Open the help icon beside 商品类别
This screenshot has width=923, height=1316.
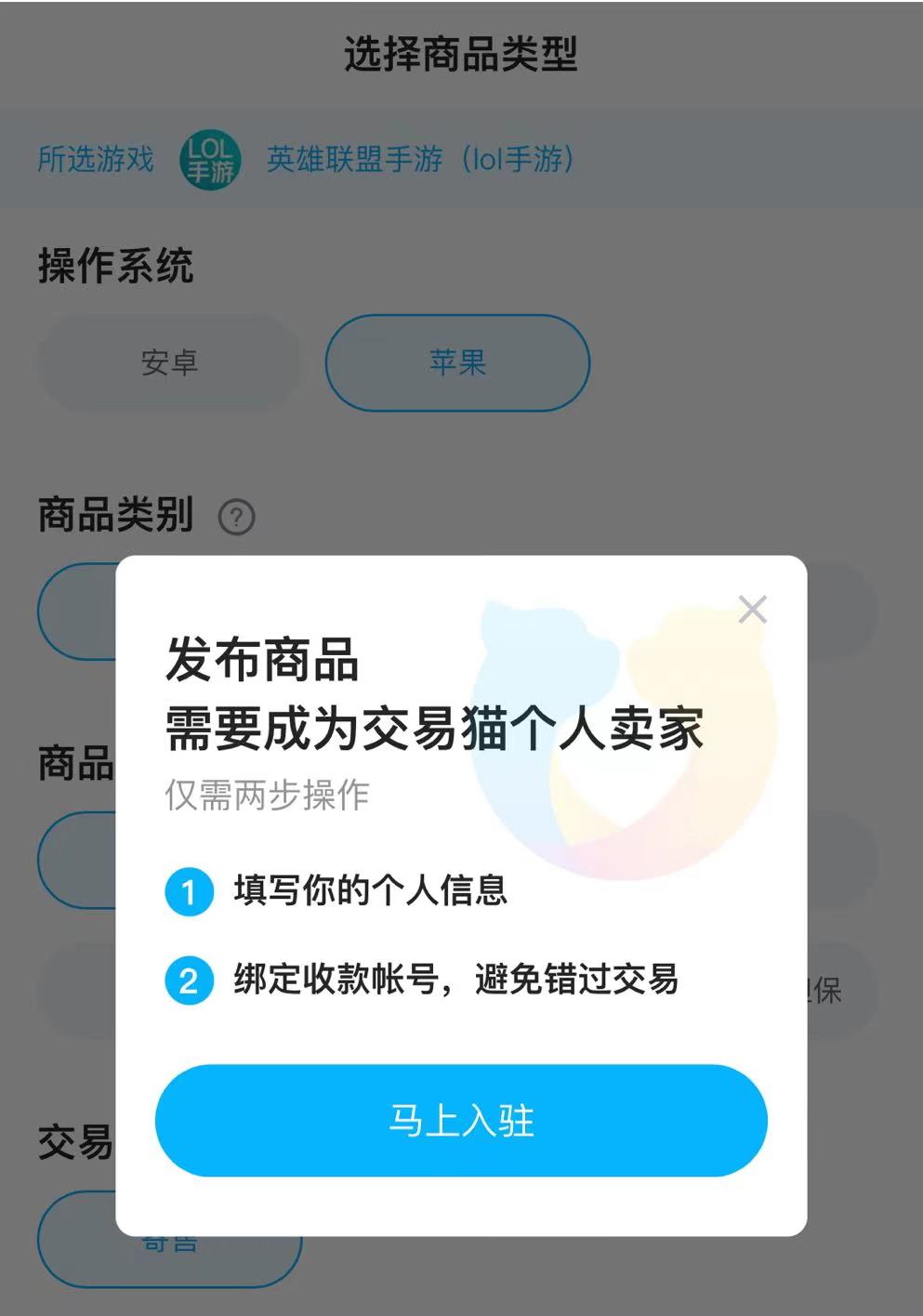(x=236, y=517)
